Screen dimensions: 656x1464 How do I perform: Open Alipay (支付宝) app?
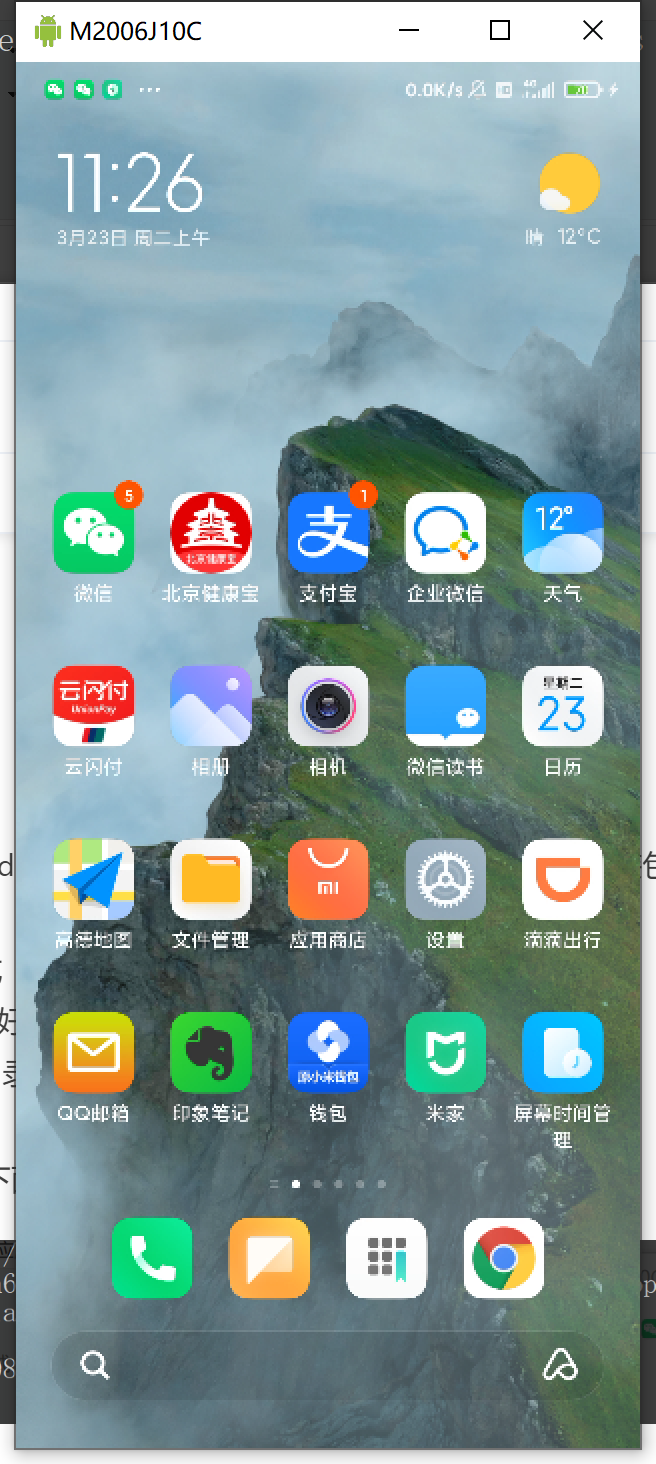[328, 533]
